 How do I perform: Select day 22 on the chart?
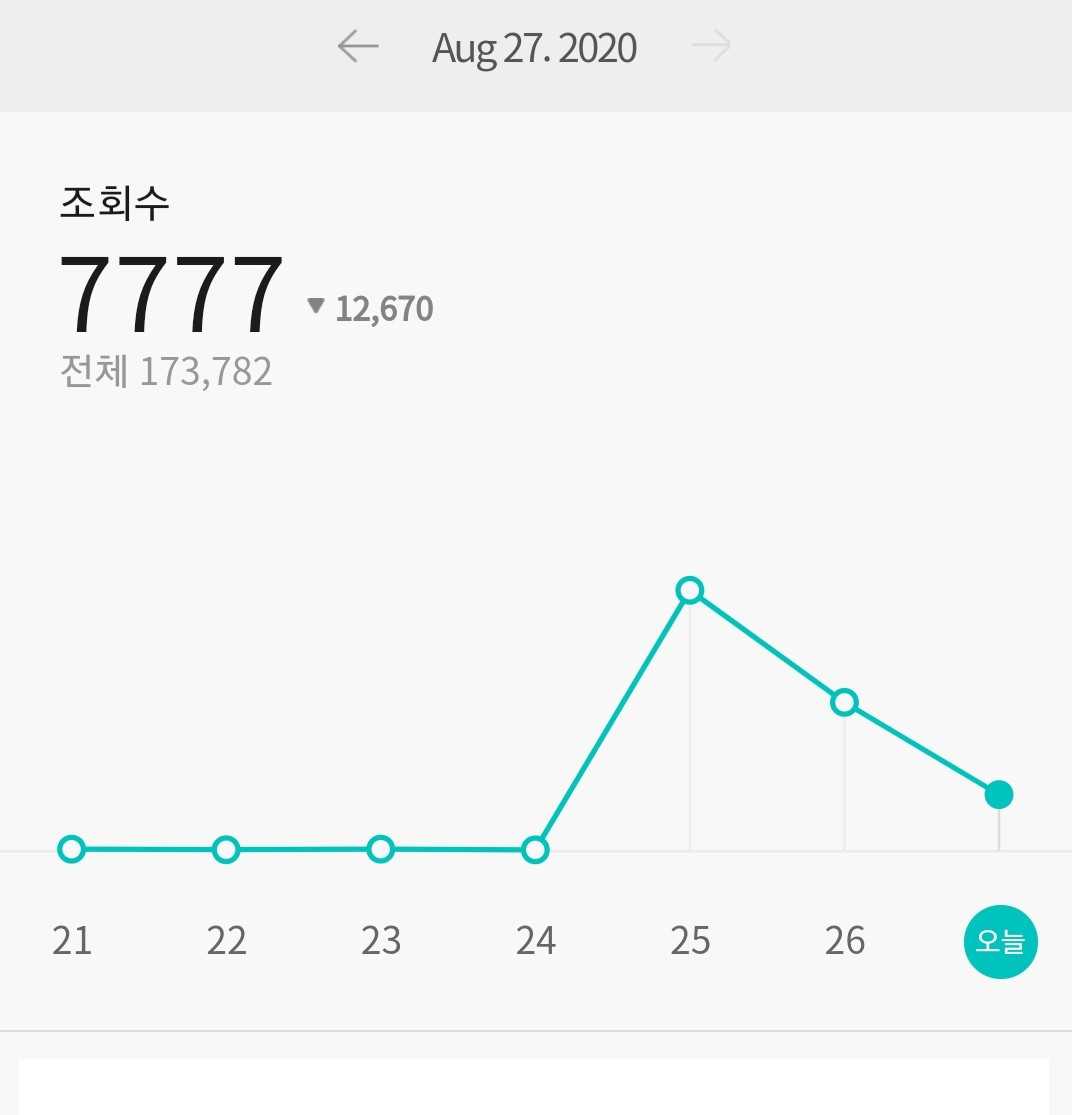pyautogui.click(x=226, y=940)
